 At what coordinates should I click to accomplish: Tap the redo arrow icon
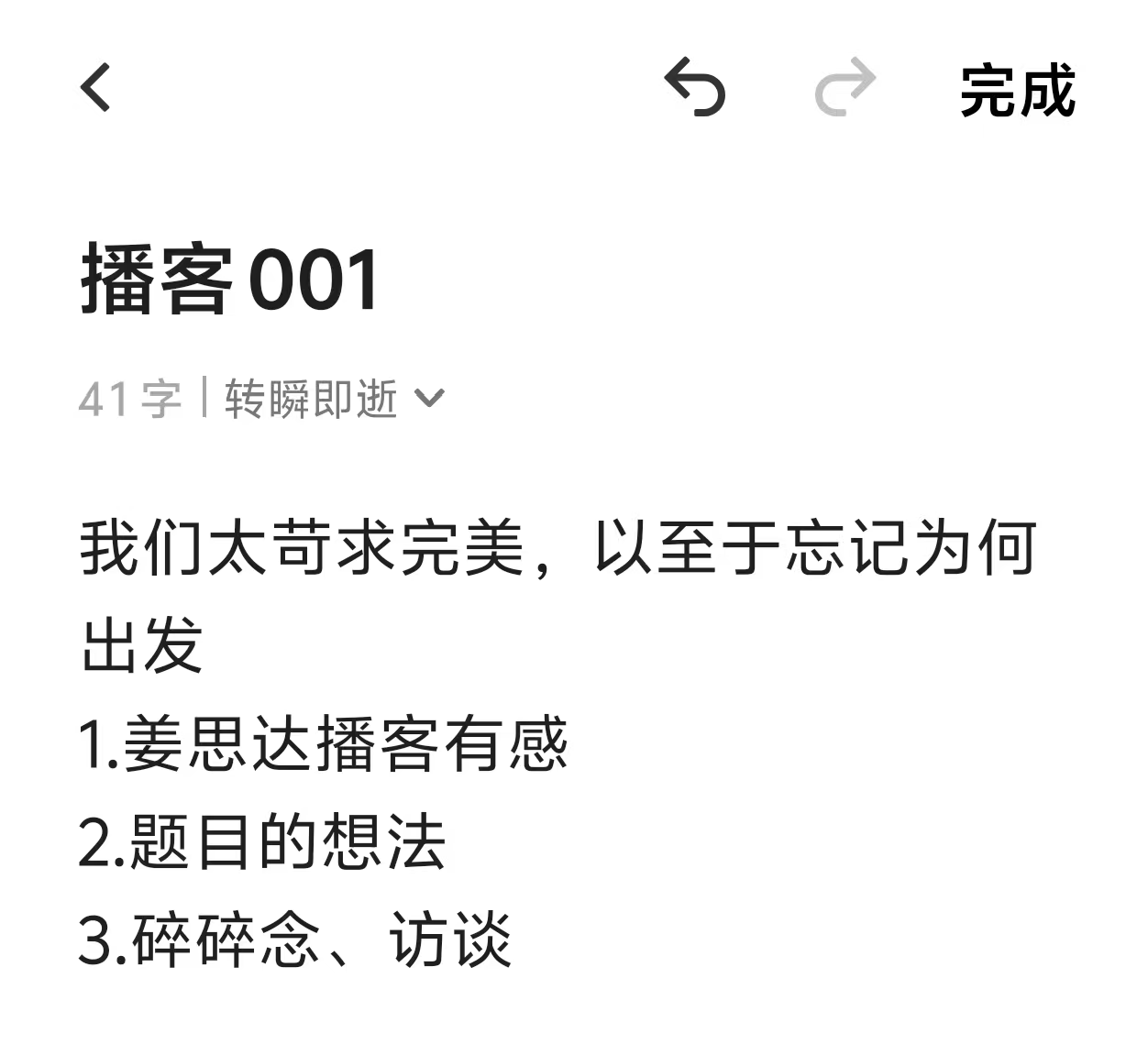pyautogui.click(x=844, y=88)
